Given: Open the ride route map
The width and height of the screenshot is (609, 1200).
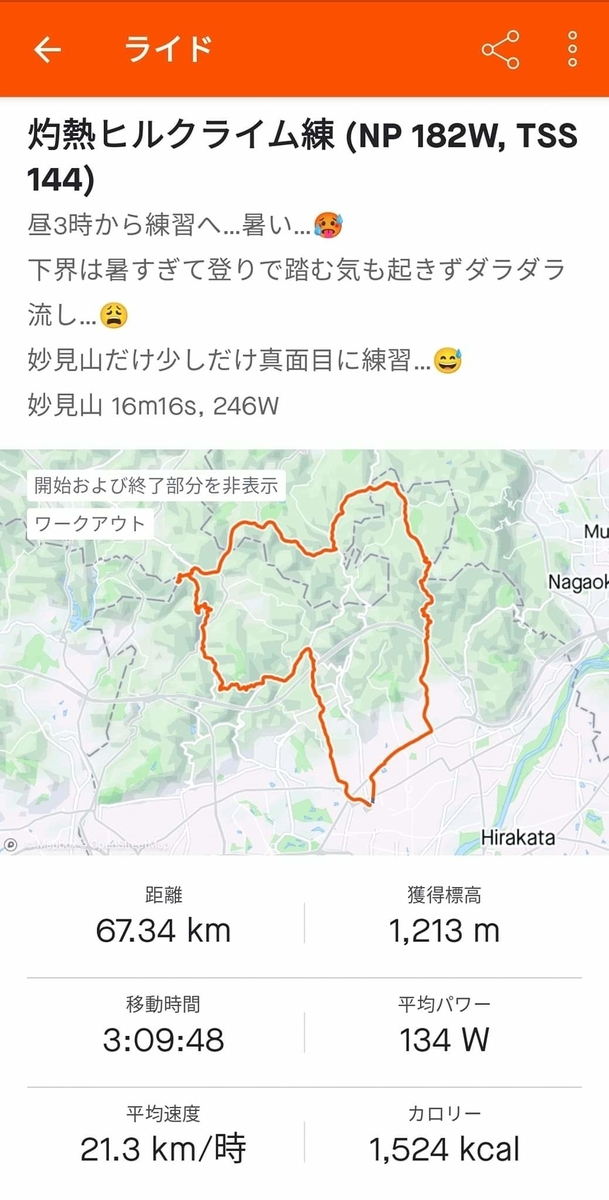Looking at the screenshot, I should pyautogui.click(x=304, y=652).
